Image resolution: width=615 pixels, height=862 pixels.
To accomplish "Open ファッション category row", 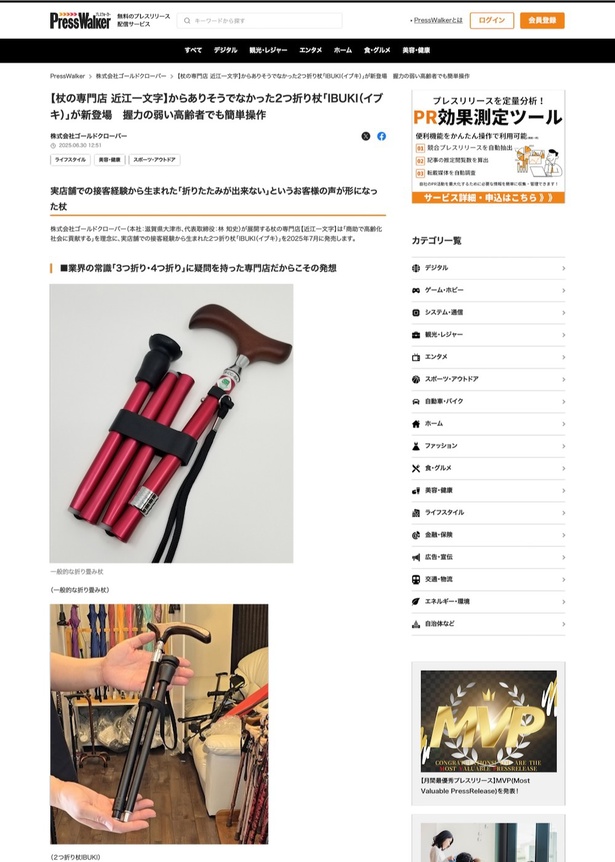I will pyautogui.click(x=488, y=445).
